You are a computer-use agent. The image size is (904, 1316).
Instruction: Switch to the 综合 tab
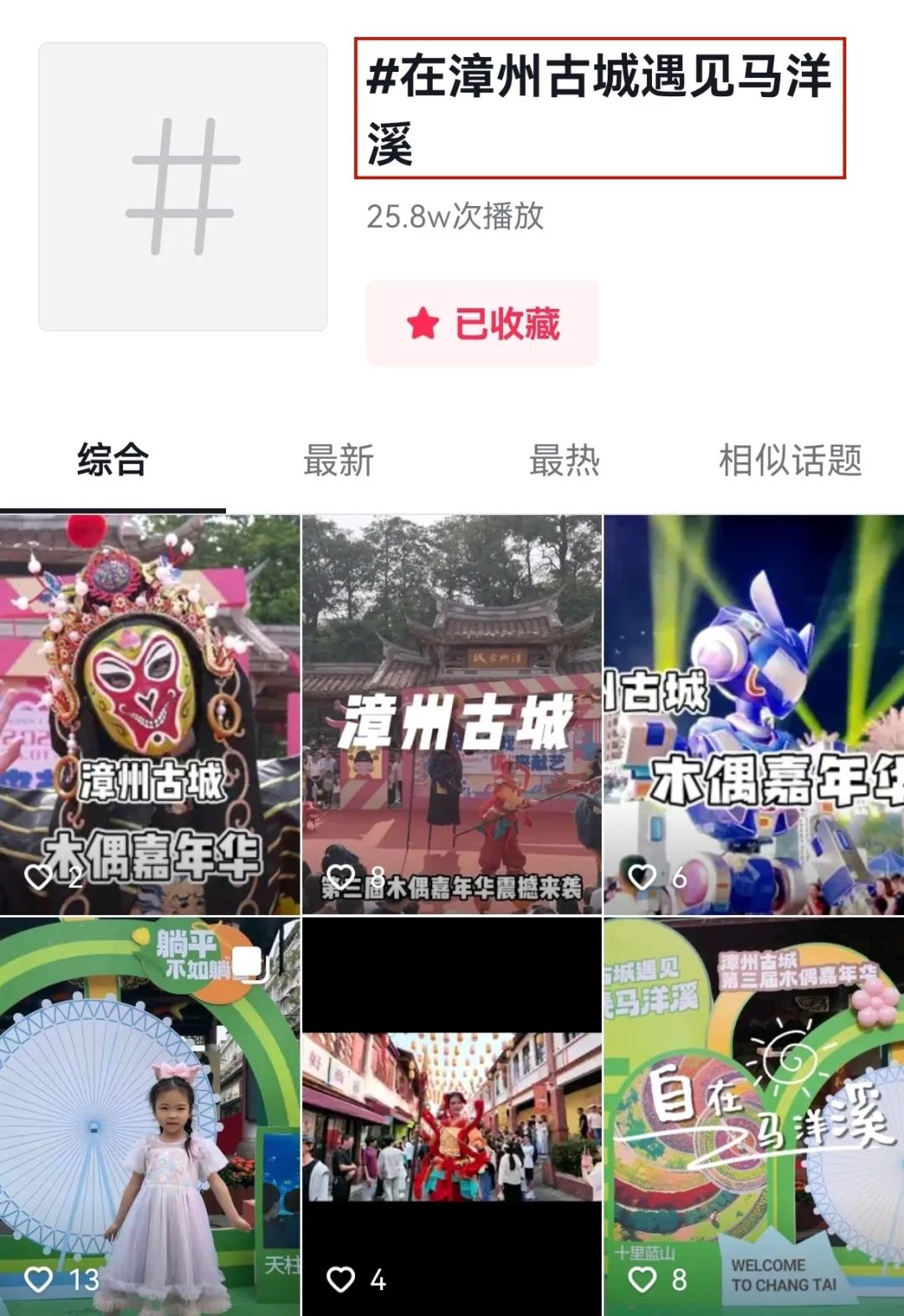pos(112,460)
